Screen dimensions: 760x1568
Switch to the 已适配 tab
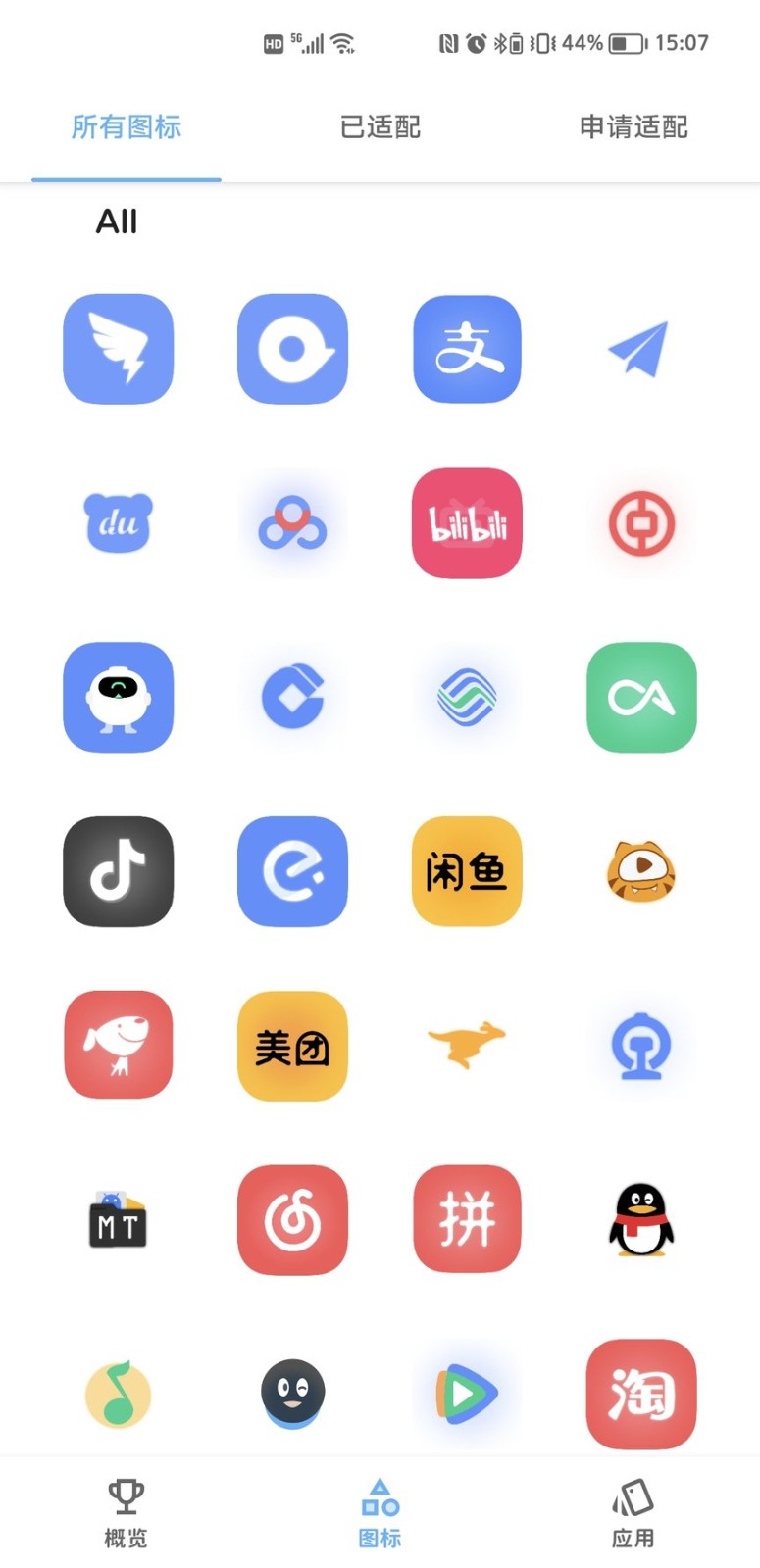point(380,126)
